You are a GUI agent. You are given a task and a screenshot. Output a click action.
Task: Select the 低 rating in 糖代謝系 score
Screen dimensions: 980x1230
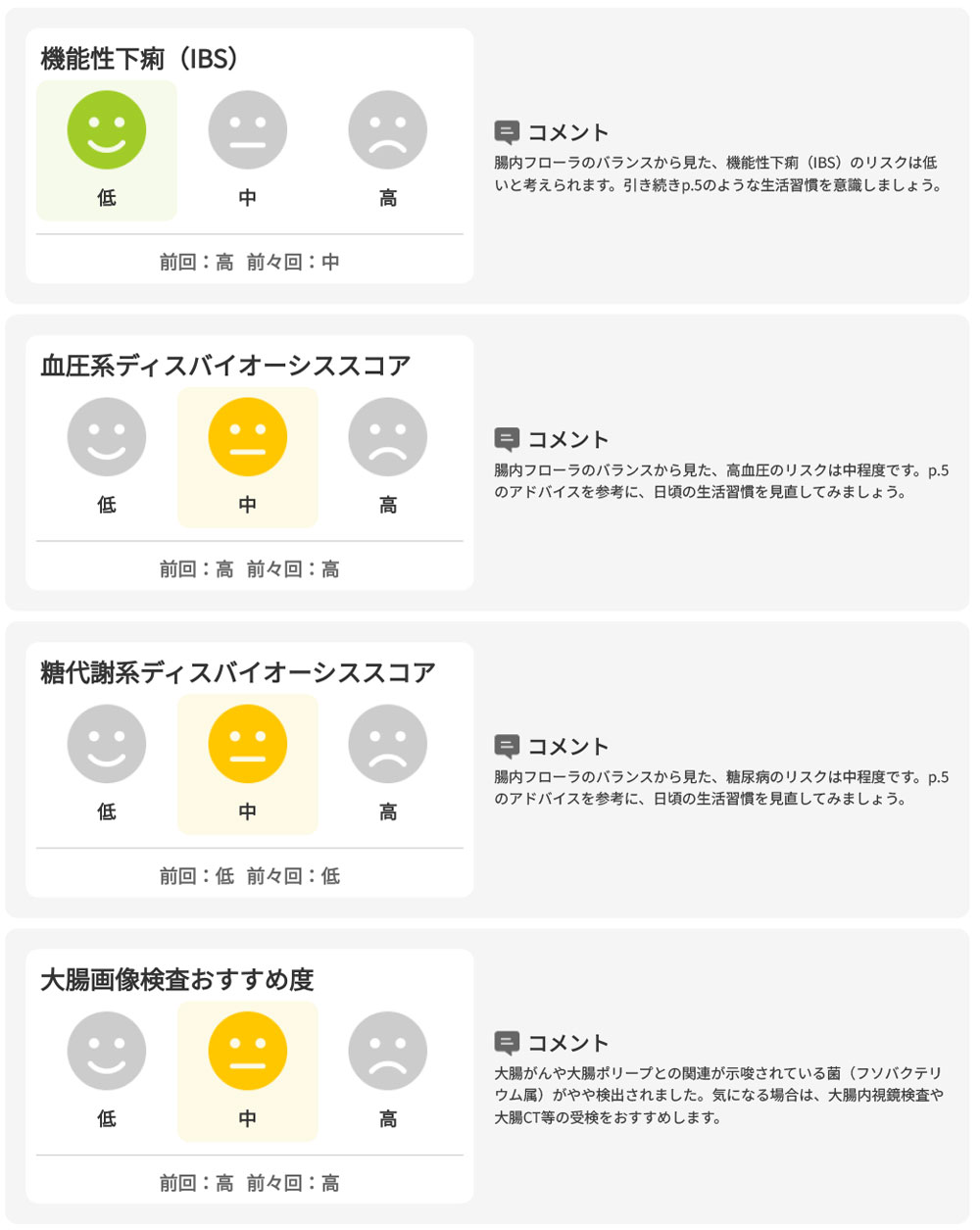click(106, 763)
